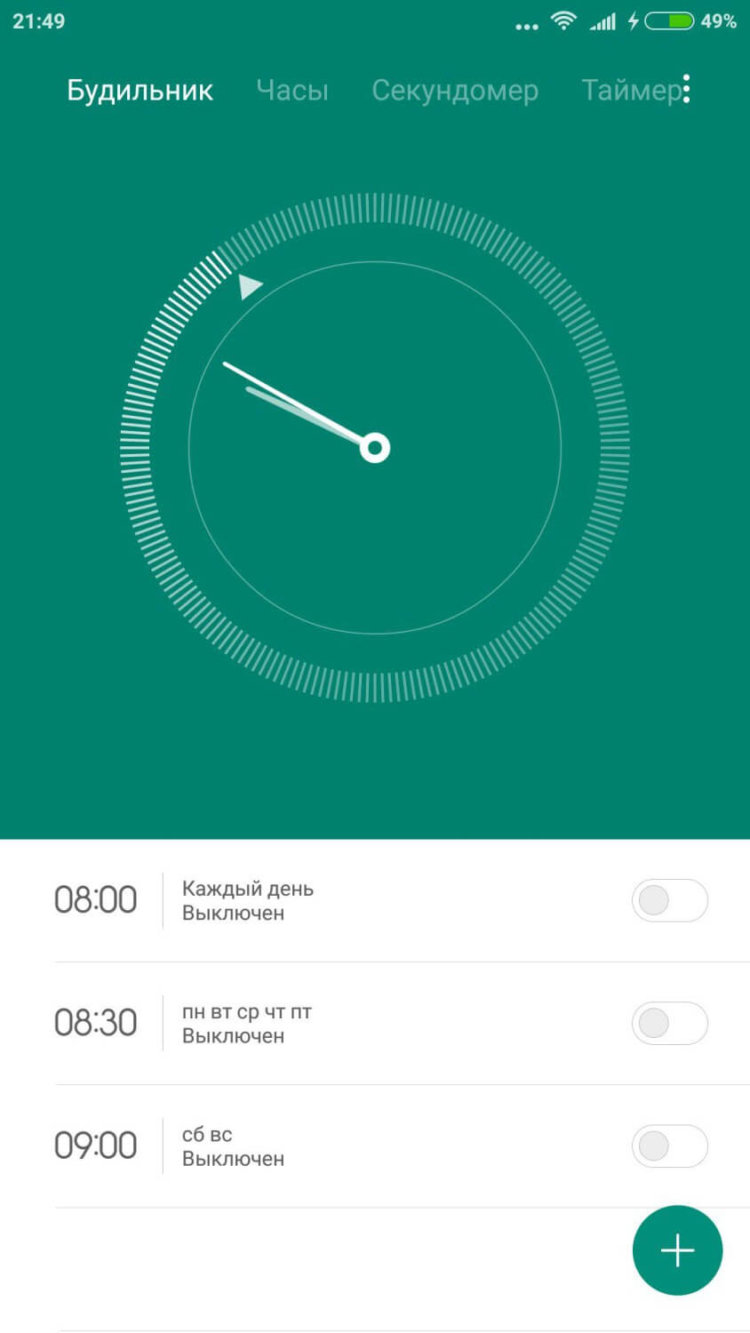
Task: Open the 08:00 Каждый день alarm settings
Action: 300,900
